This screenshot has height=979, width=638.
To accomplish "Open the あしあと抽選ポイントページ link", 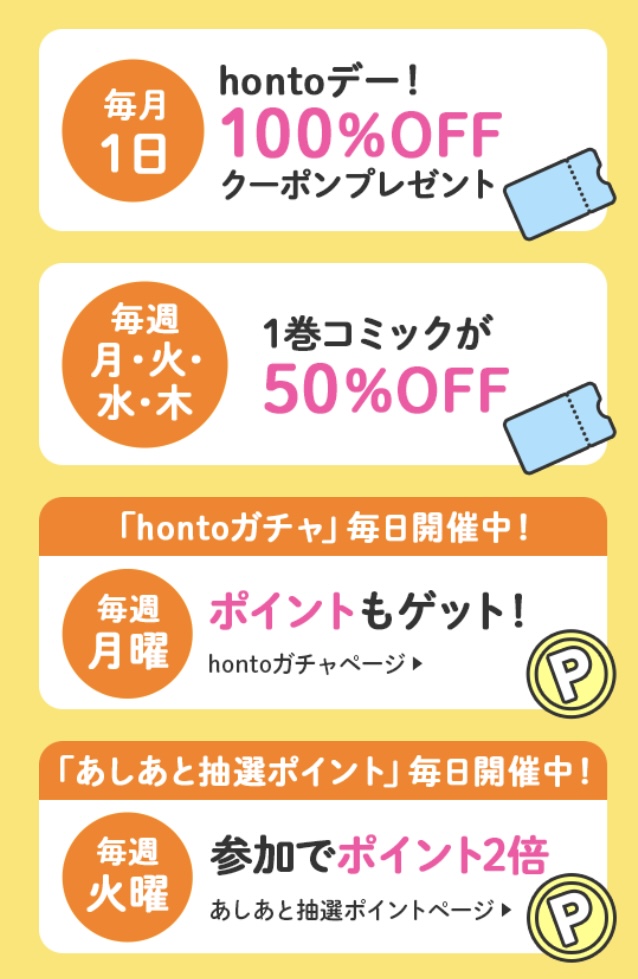I will tap(360, 909).
